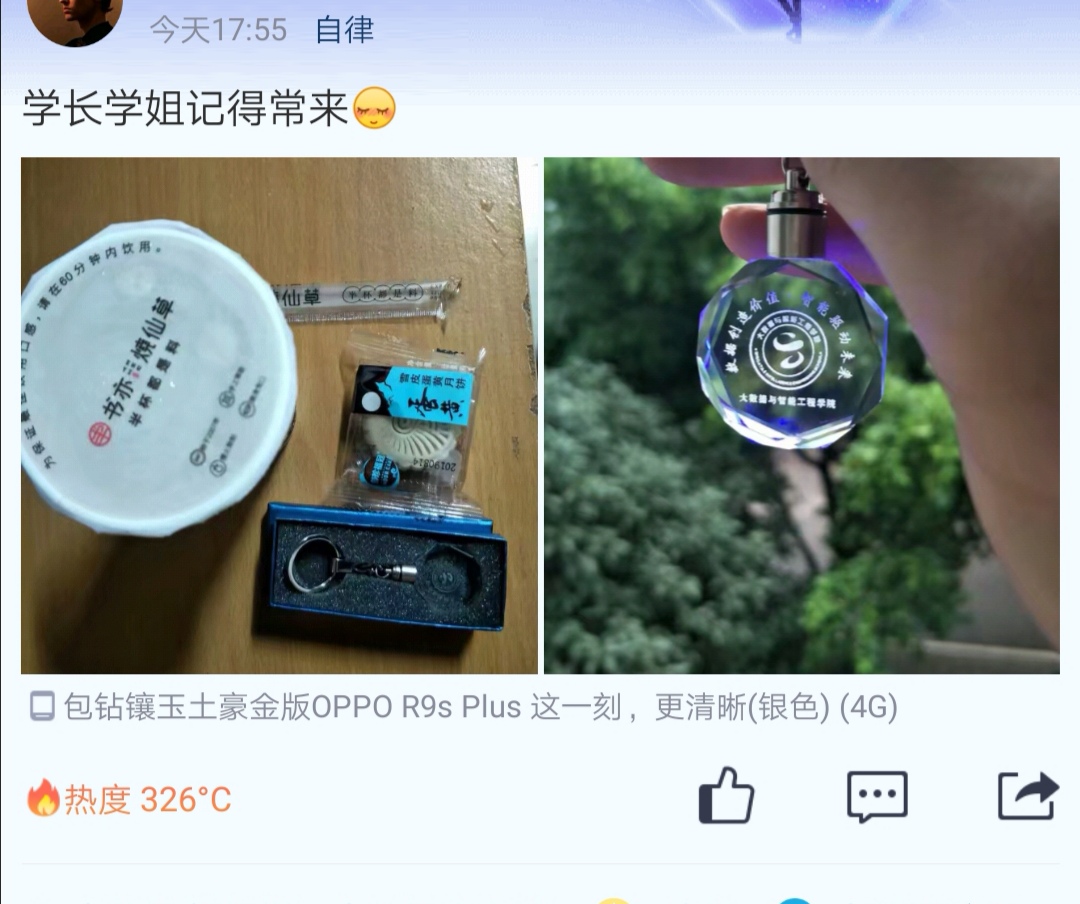Like this post with the thumbs-up icon
Screen dimensions: 1080x904
(726, 797)
